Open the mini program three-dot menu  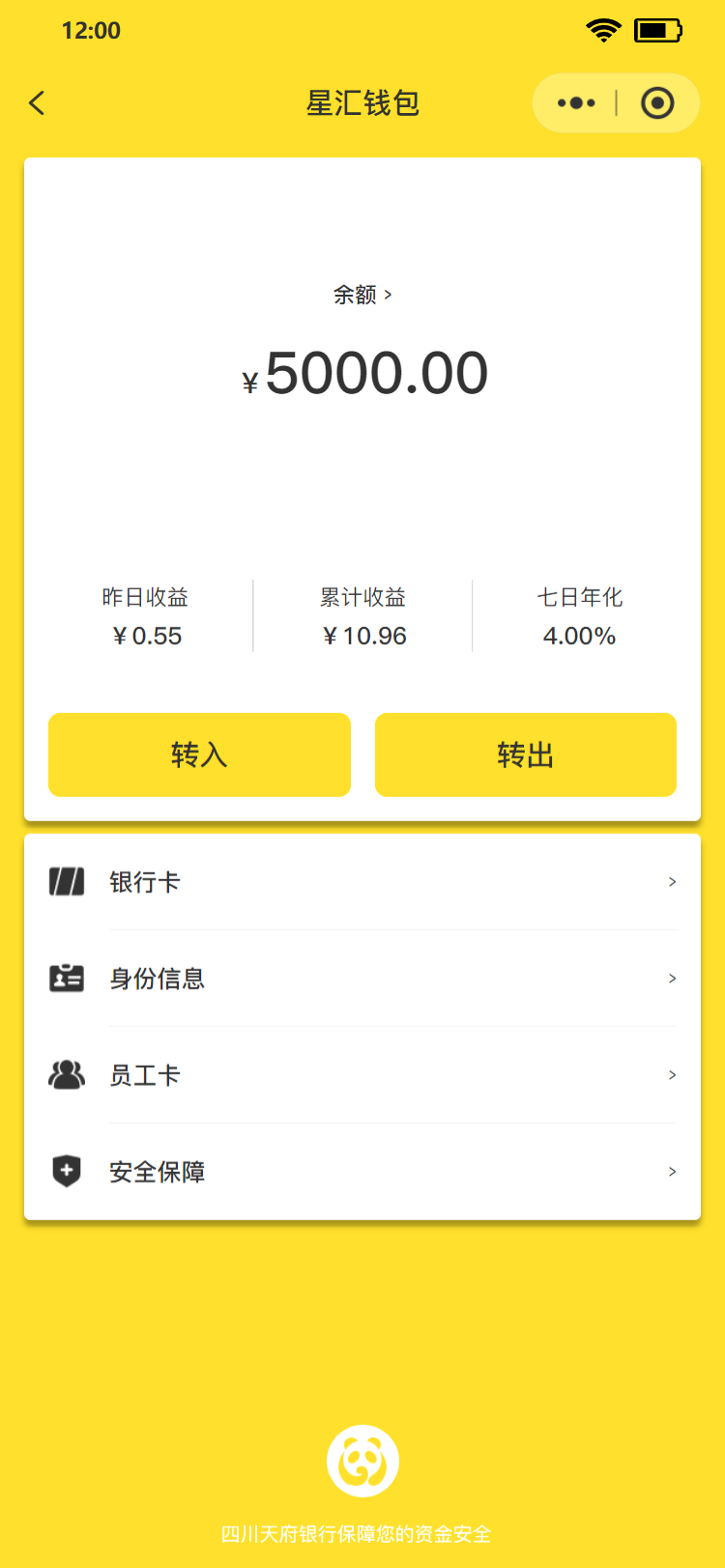pyautogui.click(x=576, y=102)
